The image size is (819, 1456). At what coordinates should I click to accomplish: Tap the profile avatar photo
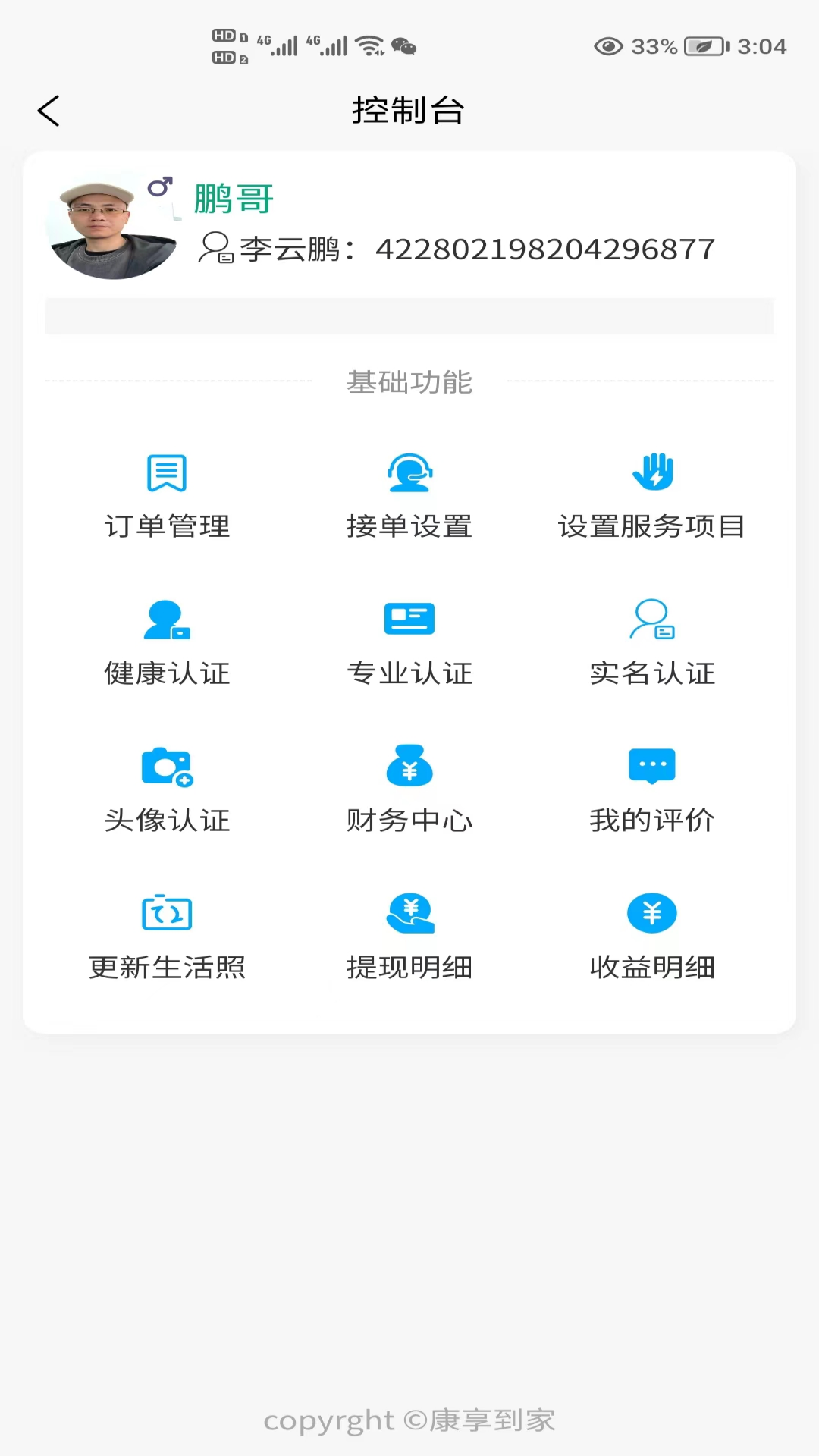click(111, 226)
